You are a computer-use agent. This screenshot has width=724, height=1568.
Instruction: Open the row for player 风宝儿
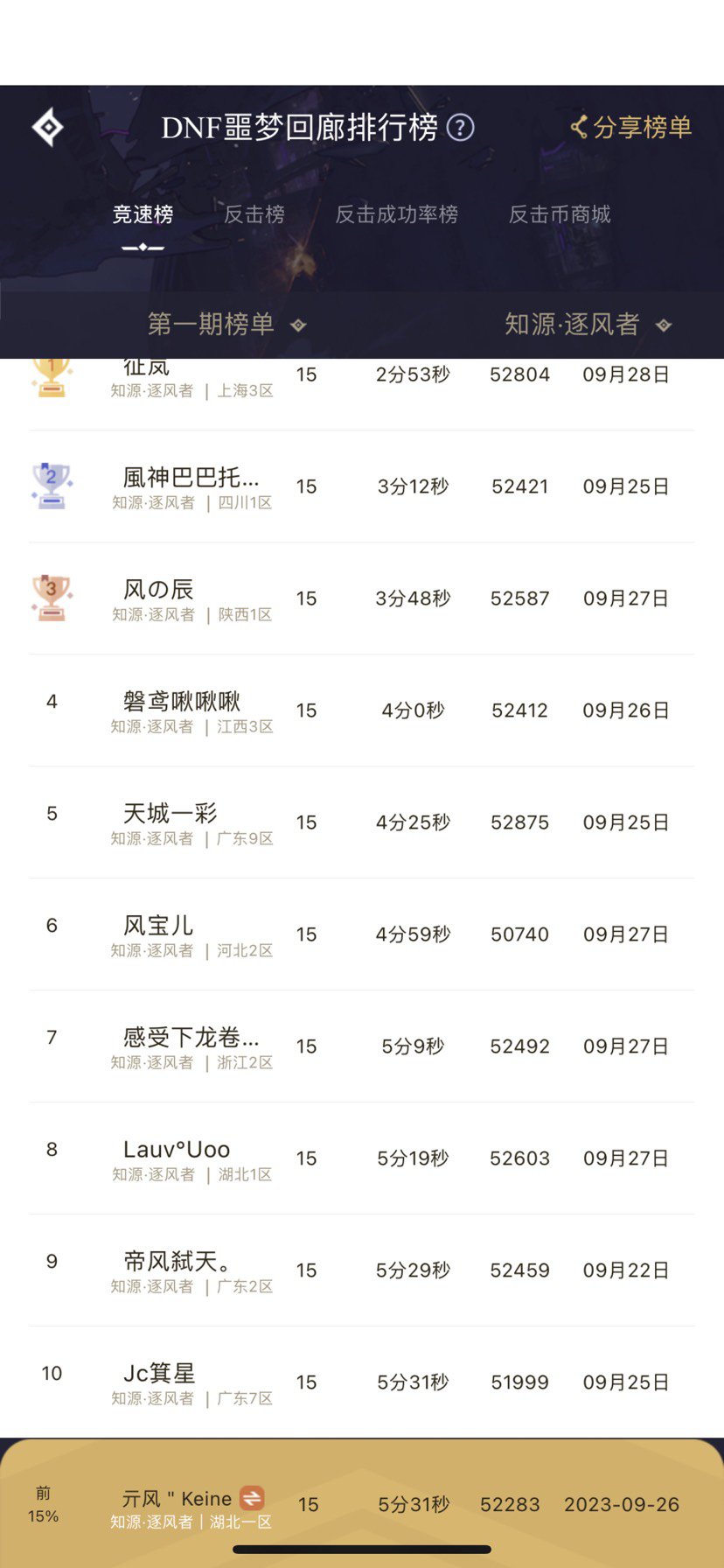(x=362, y=934)
